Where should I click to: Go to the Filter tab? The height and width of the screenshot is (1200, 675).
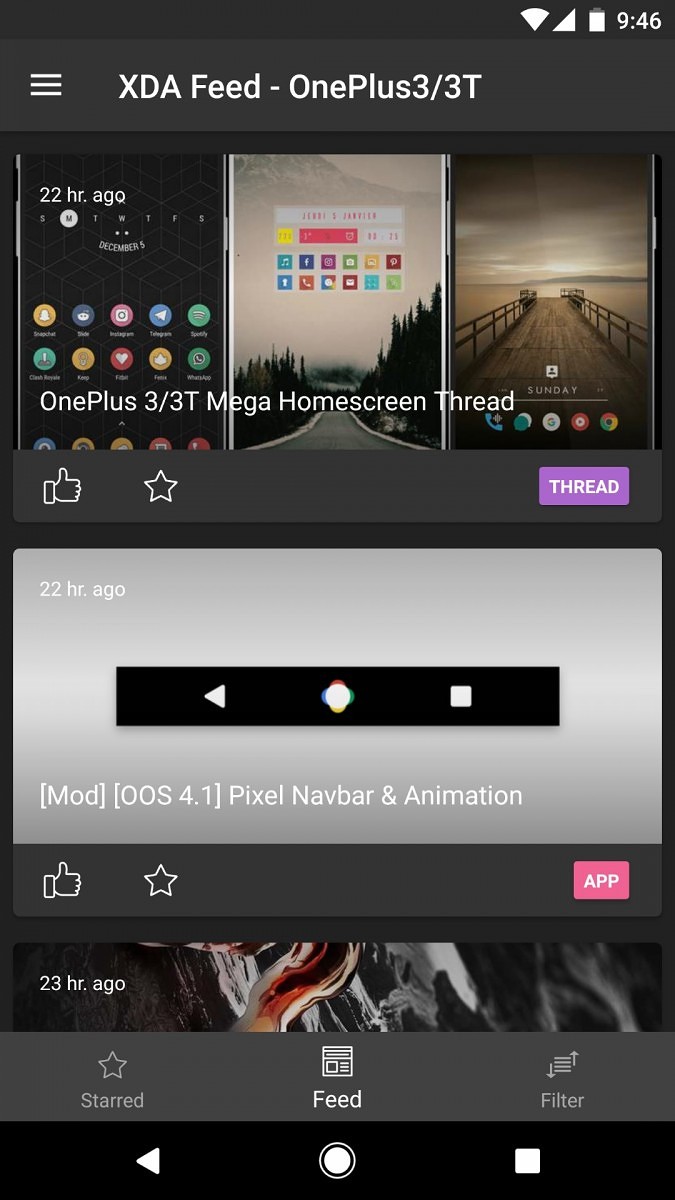(562, 1079)
